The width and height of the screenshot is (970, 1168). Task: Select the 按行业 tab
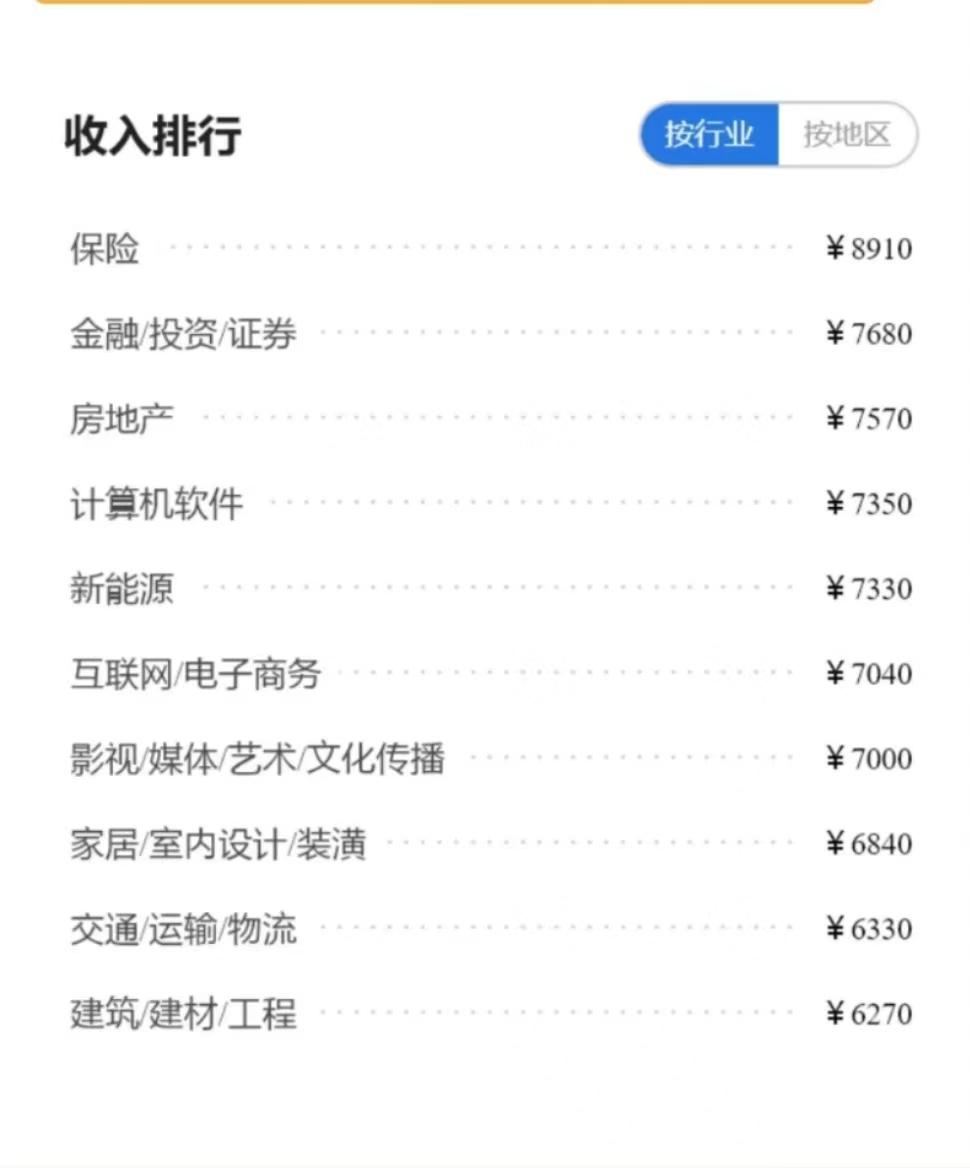click(712, 134)
